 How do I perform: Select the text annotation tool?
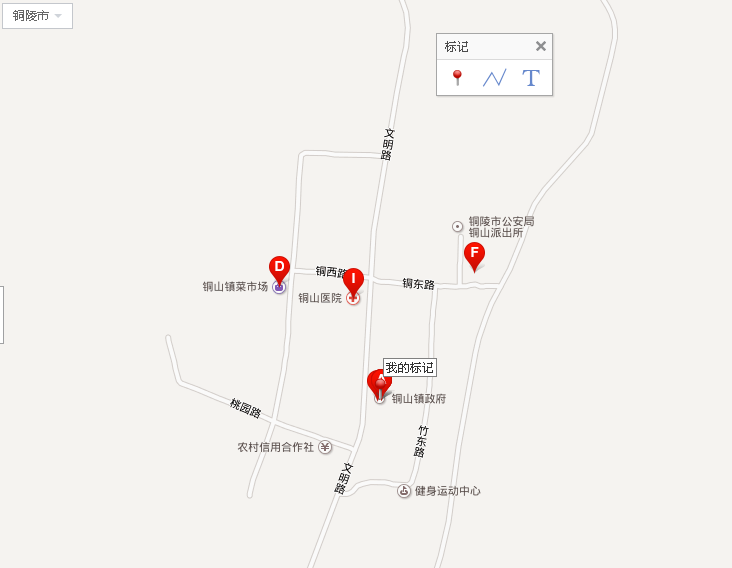pyautogui.click(x=530, y=78)
